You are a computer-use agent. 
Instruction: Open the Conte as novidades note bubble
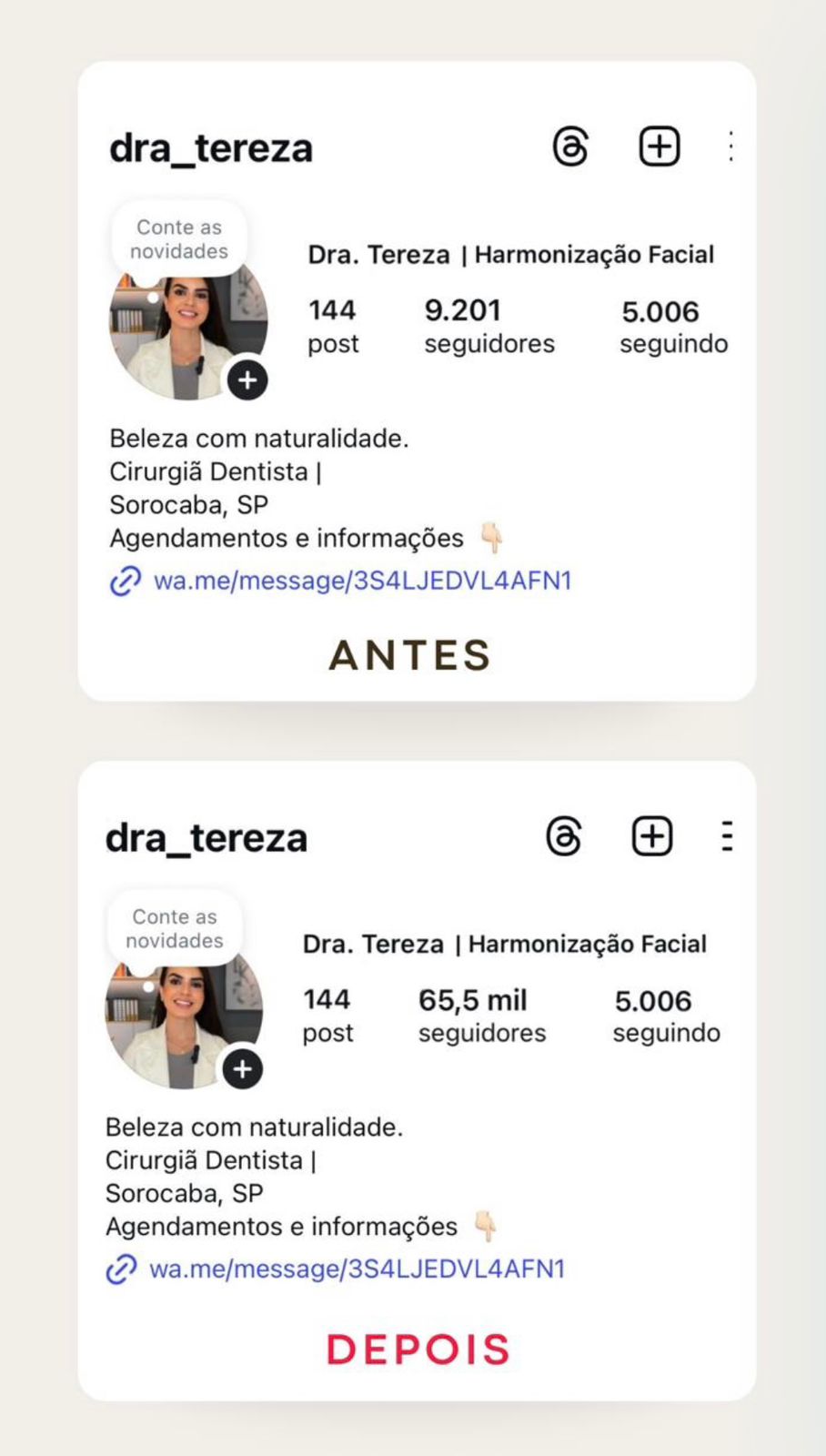pyautogui.click(x=178, y=238)
